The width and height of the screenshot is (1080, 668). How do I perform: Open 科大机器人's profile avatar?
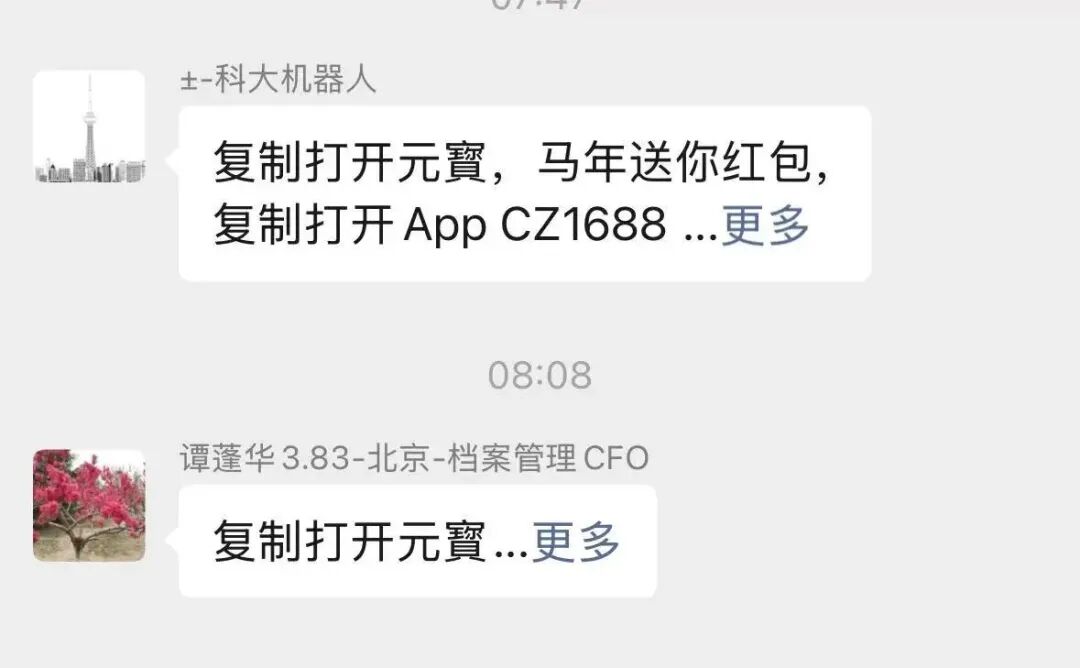[x=89, y=127]
